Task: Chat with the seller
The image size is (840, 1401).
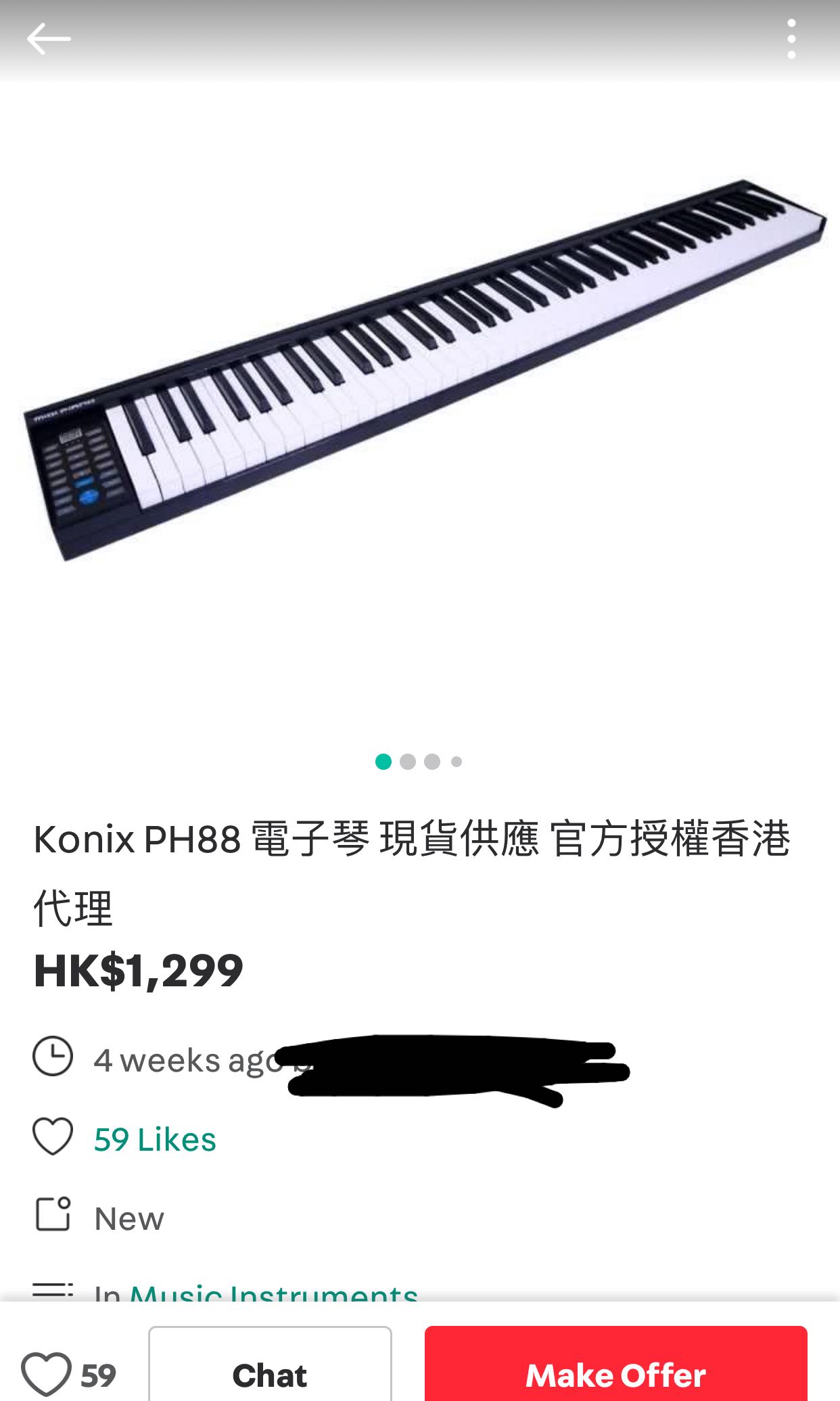Action: [x=270, y=1373]
